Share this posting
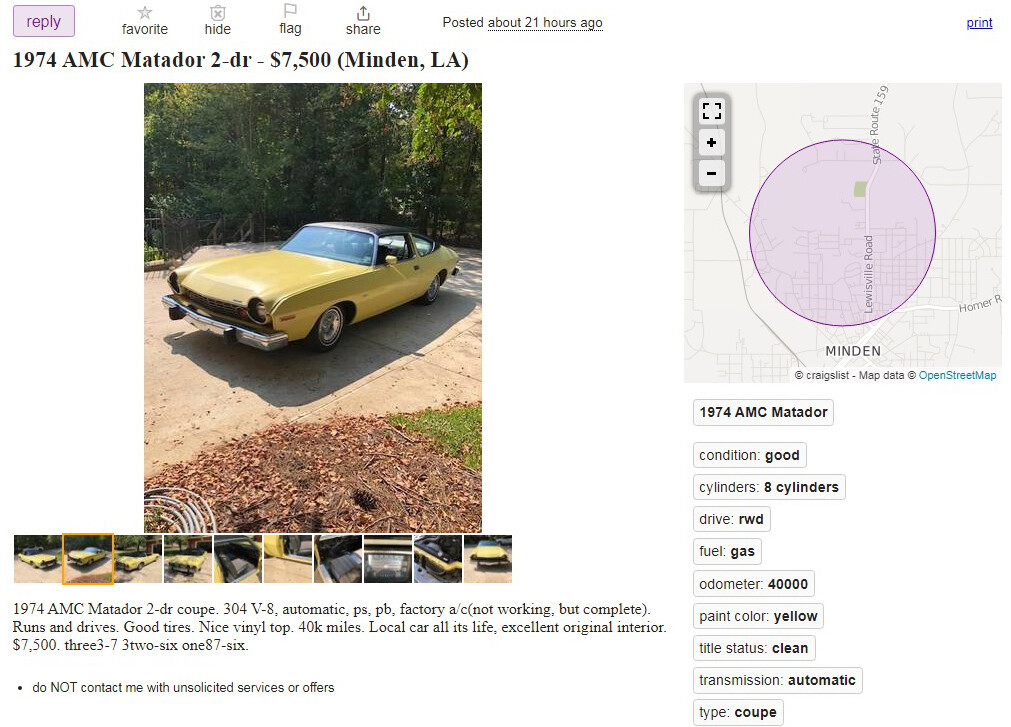1011x727 pixels. (x=363, y=20)
